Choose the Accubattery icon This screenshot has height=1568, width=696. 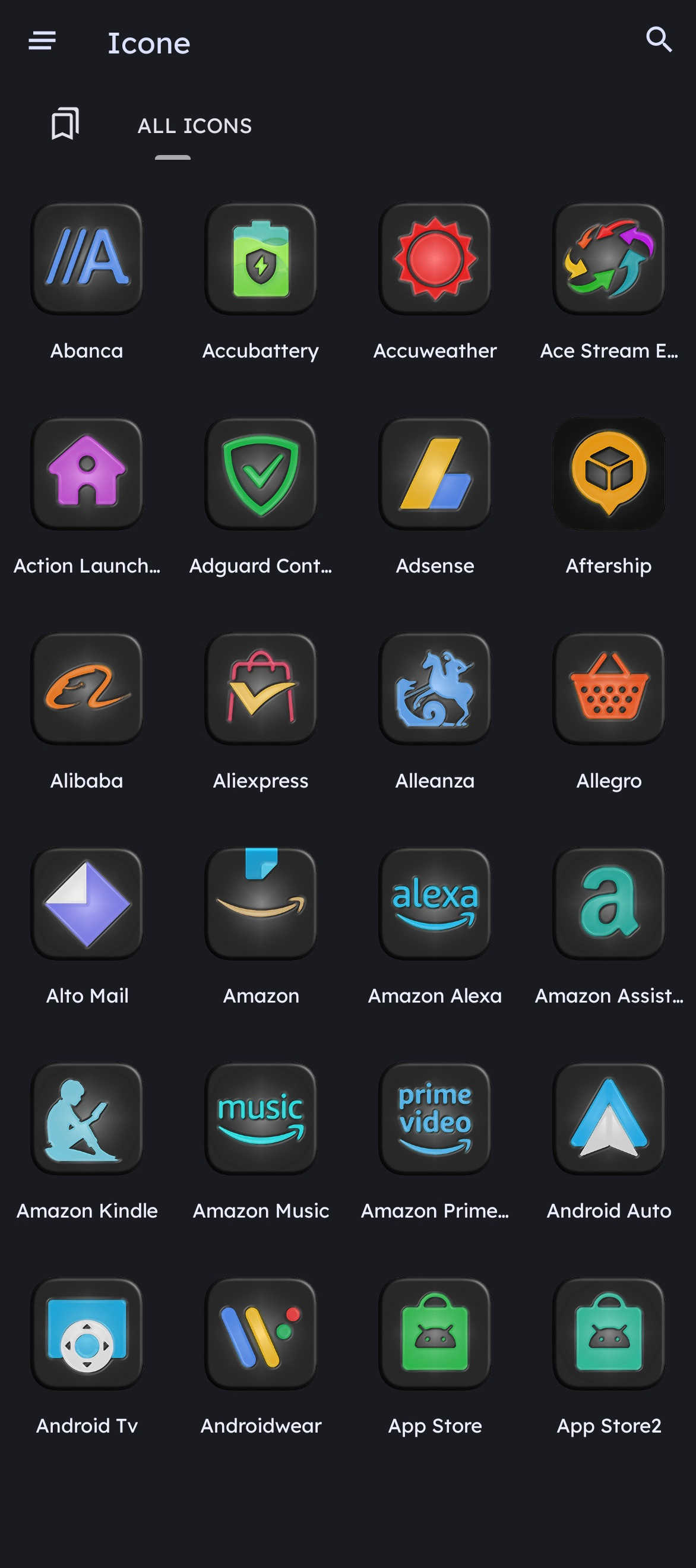tap(261, 259)
